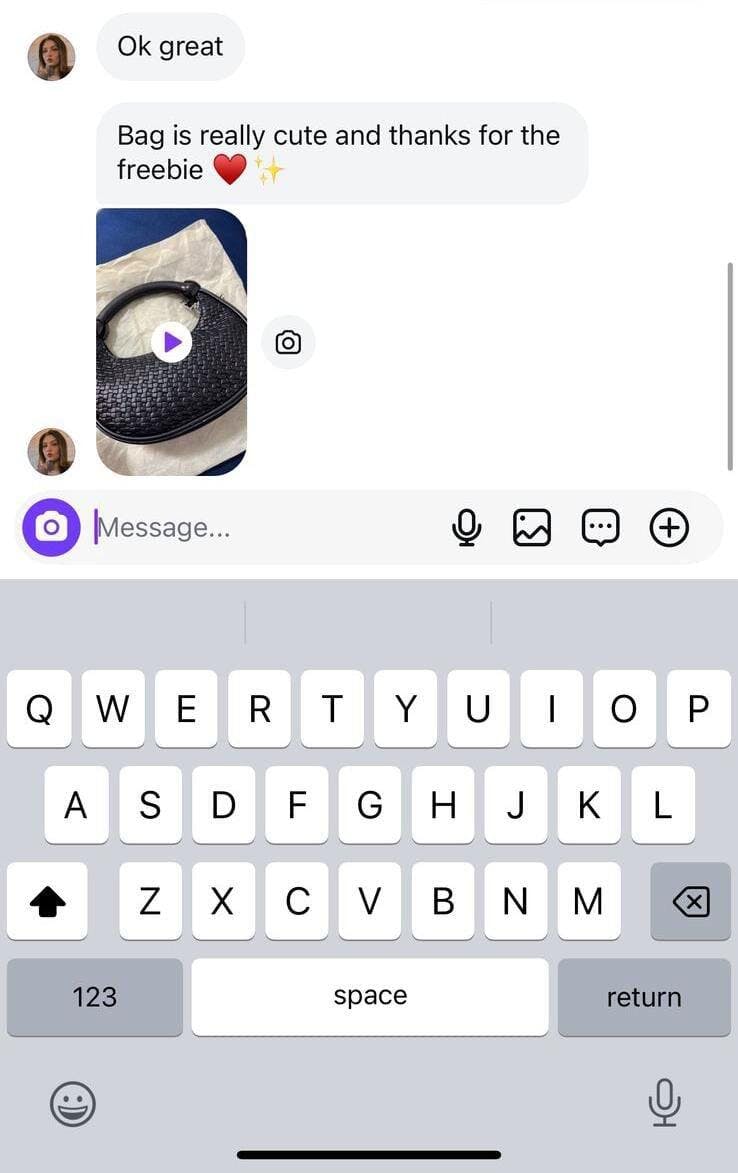This screenshot has width=738, height=1173.
Task: Open the purple camera button
Action: pos(51,527)
